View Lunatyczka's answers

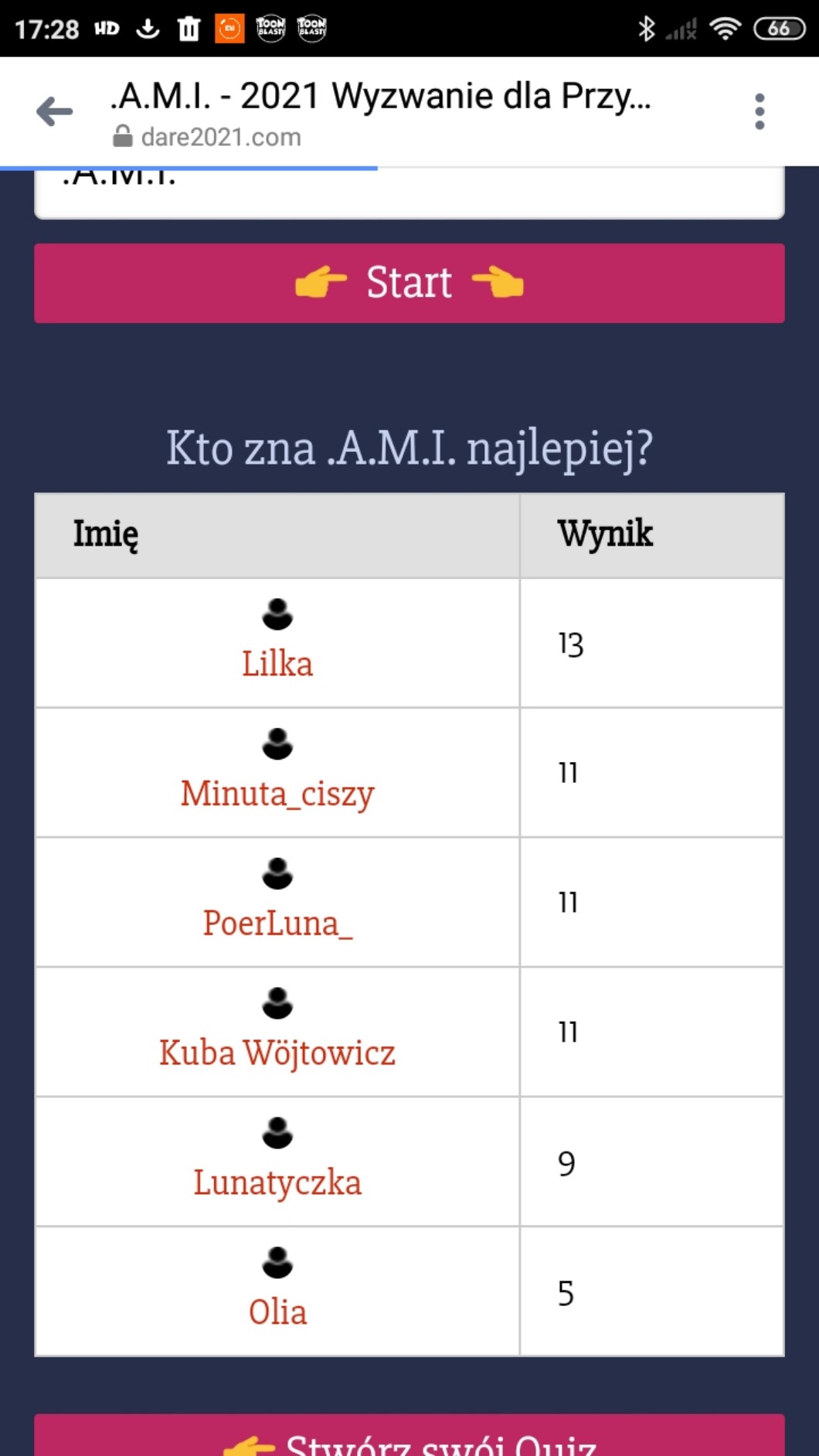point(277,1183)
